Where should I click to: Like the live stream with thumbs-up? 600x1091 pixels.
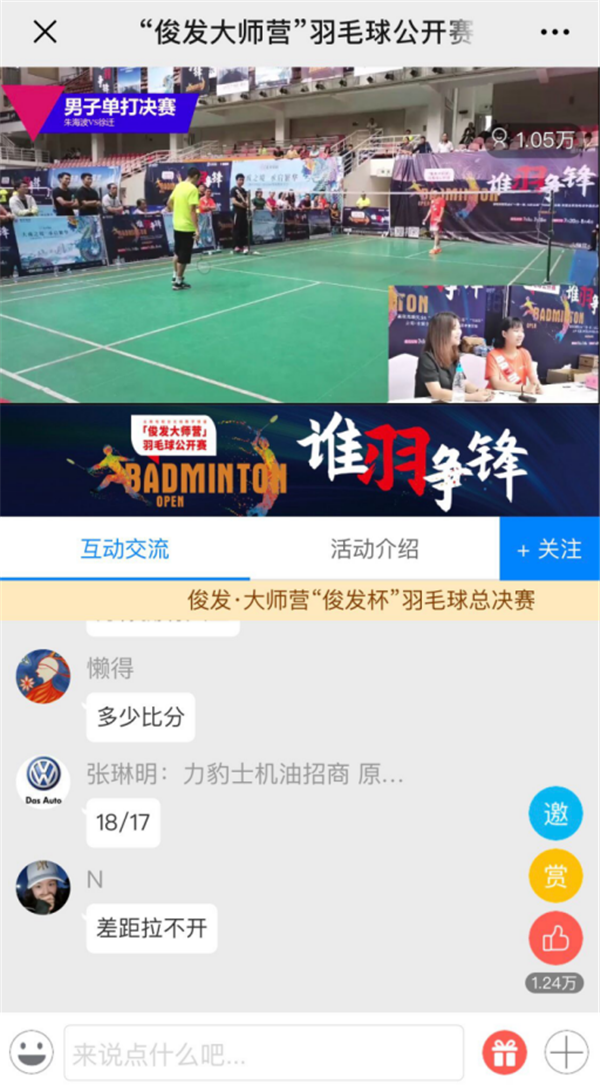click(x=555, y=939)
